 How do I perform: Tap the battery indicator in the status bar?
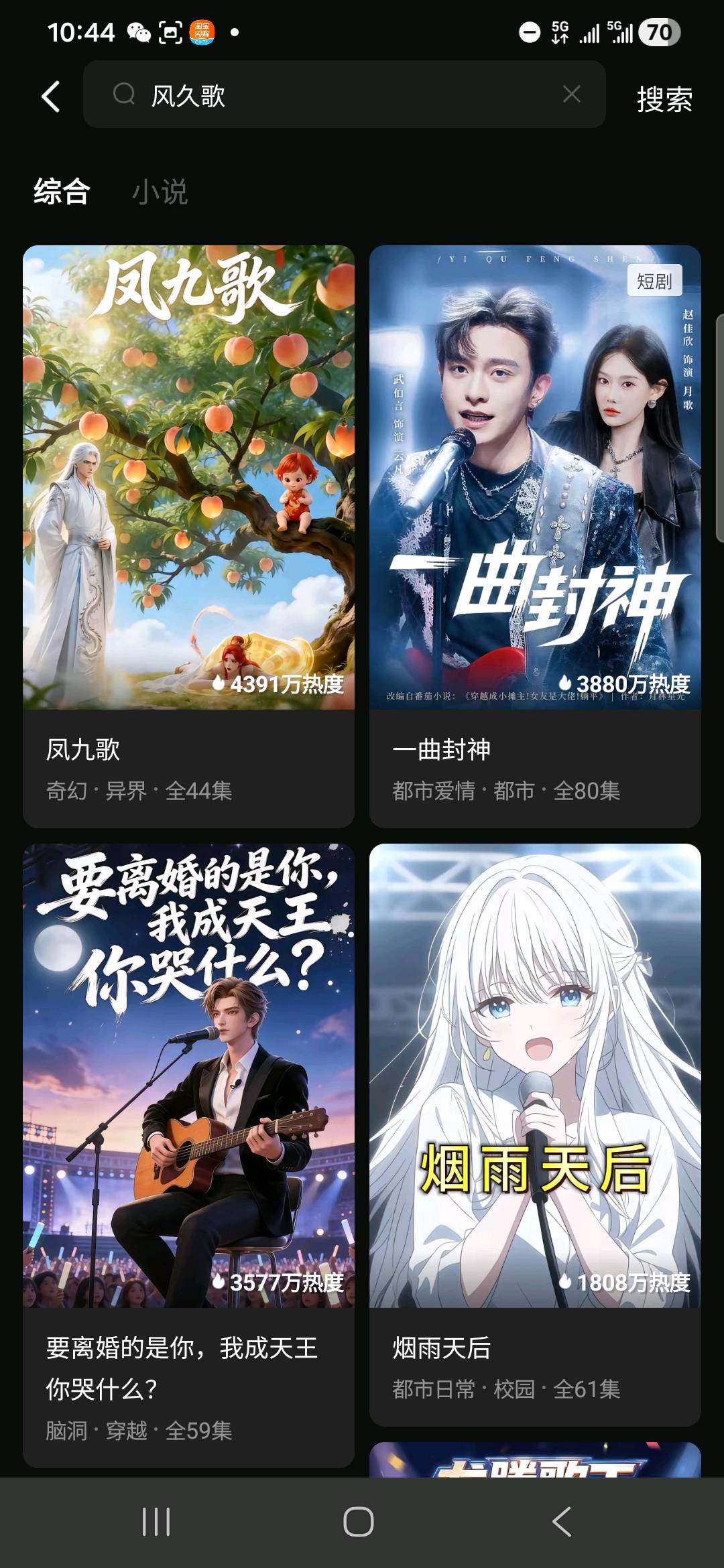(660, 33)
